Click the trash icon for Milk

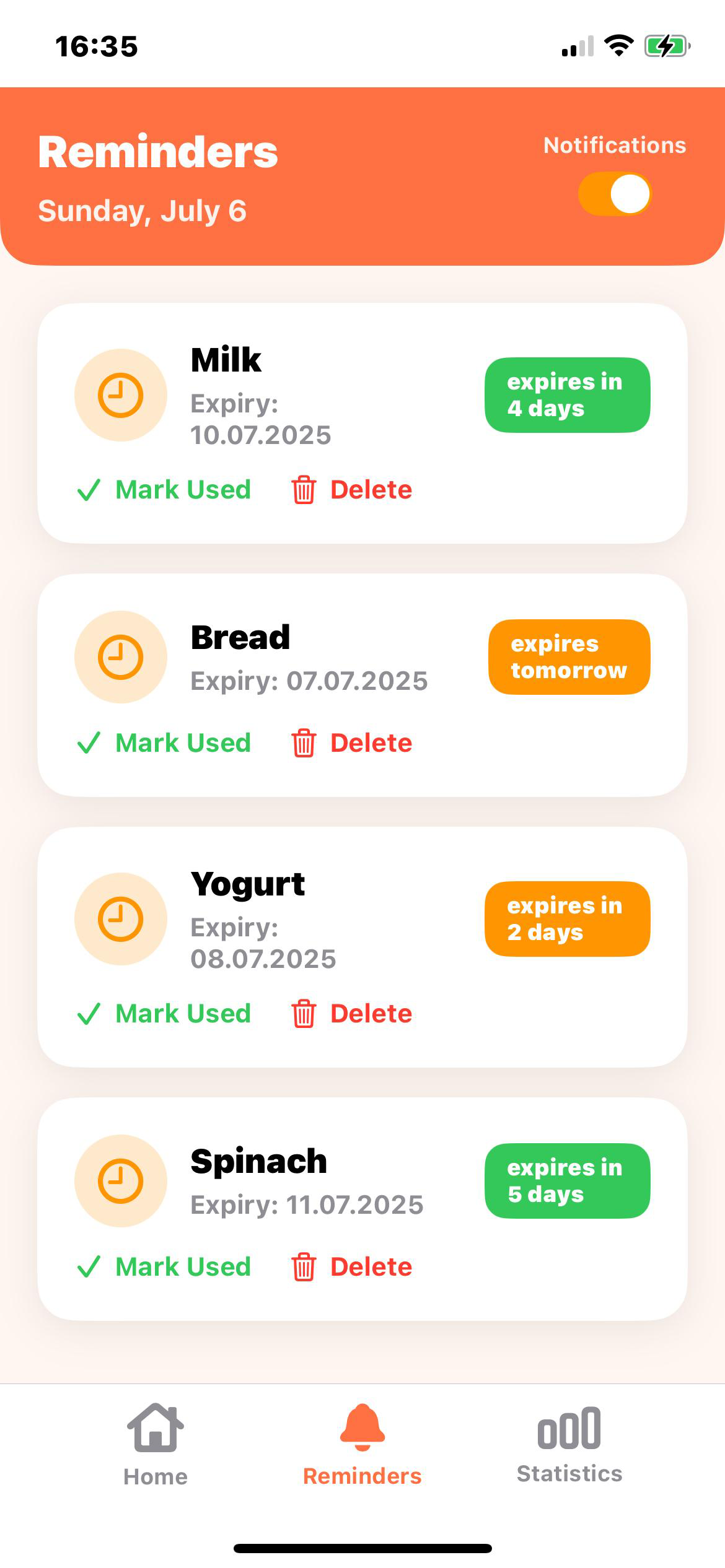click(x=304, y=489)
